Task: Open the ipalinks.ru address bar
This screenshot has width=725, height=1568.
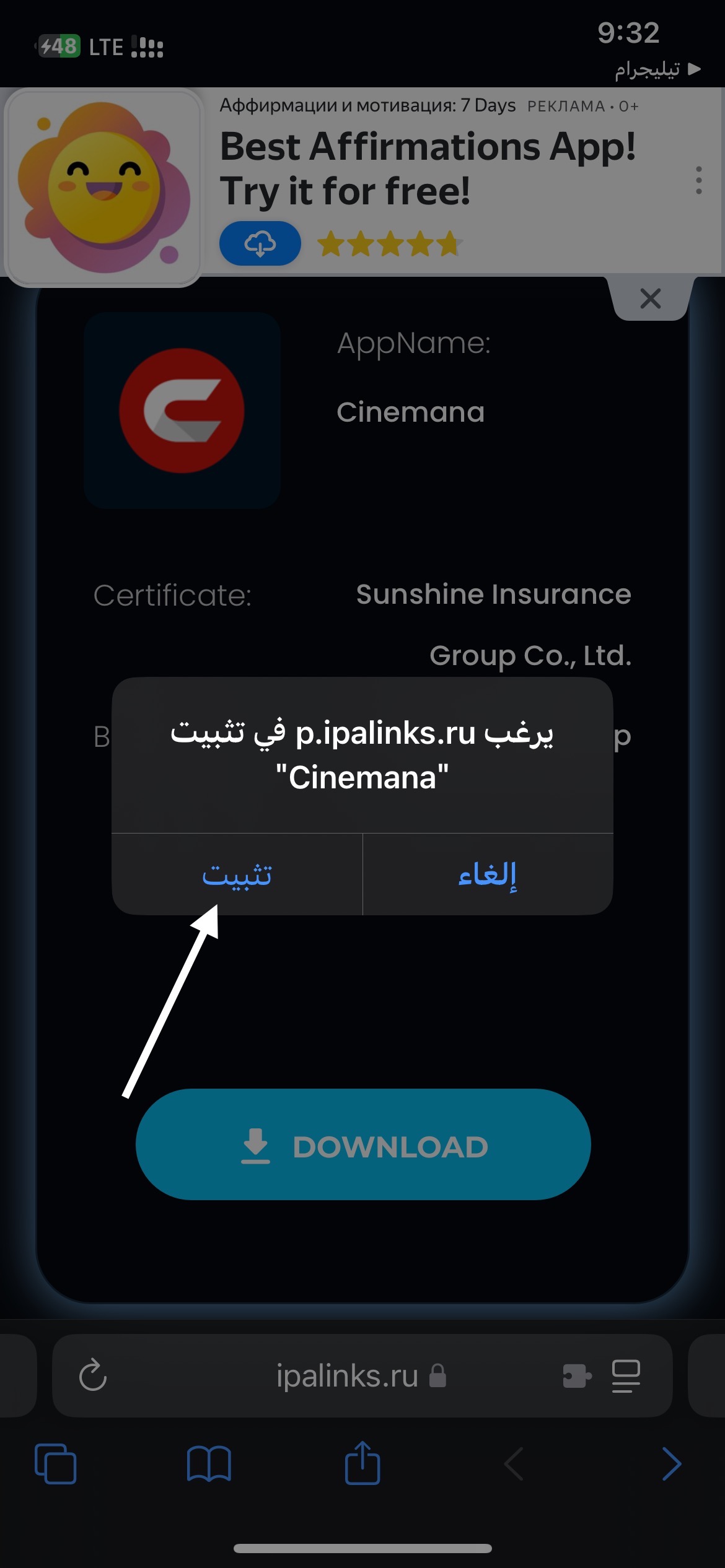Action: click(x=347, y=1375)
